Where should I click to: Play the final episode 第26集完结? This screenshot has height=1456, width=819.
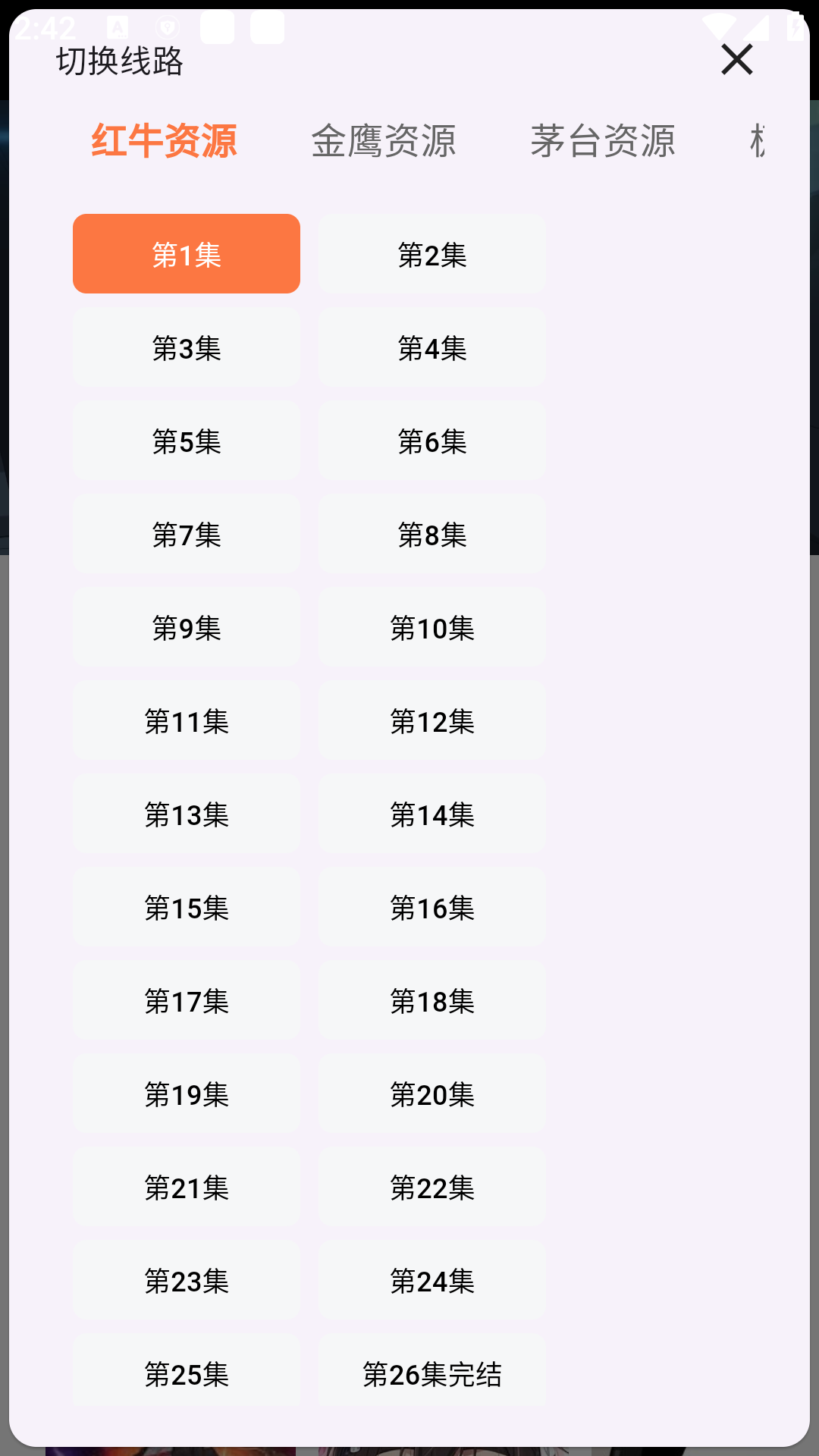[x=431, y=1373]
